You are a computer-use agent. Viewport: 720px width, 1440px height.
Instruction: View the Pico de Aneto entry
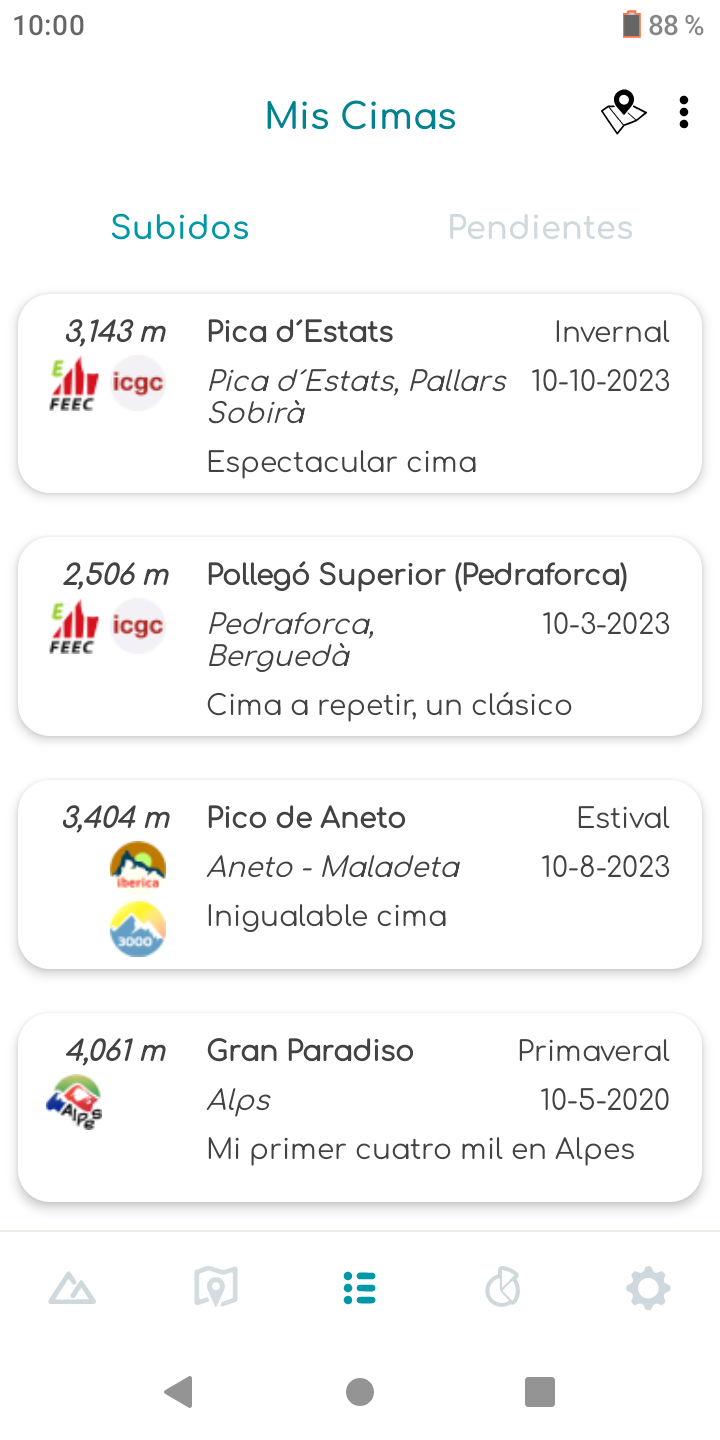360,874
